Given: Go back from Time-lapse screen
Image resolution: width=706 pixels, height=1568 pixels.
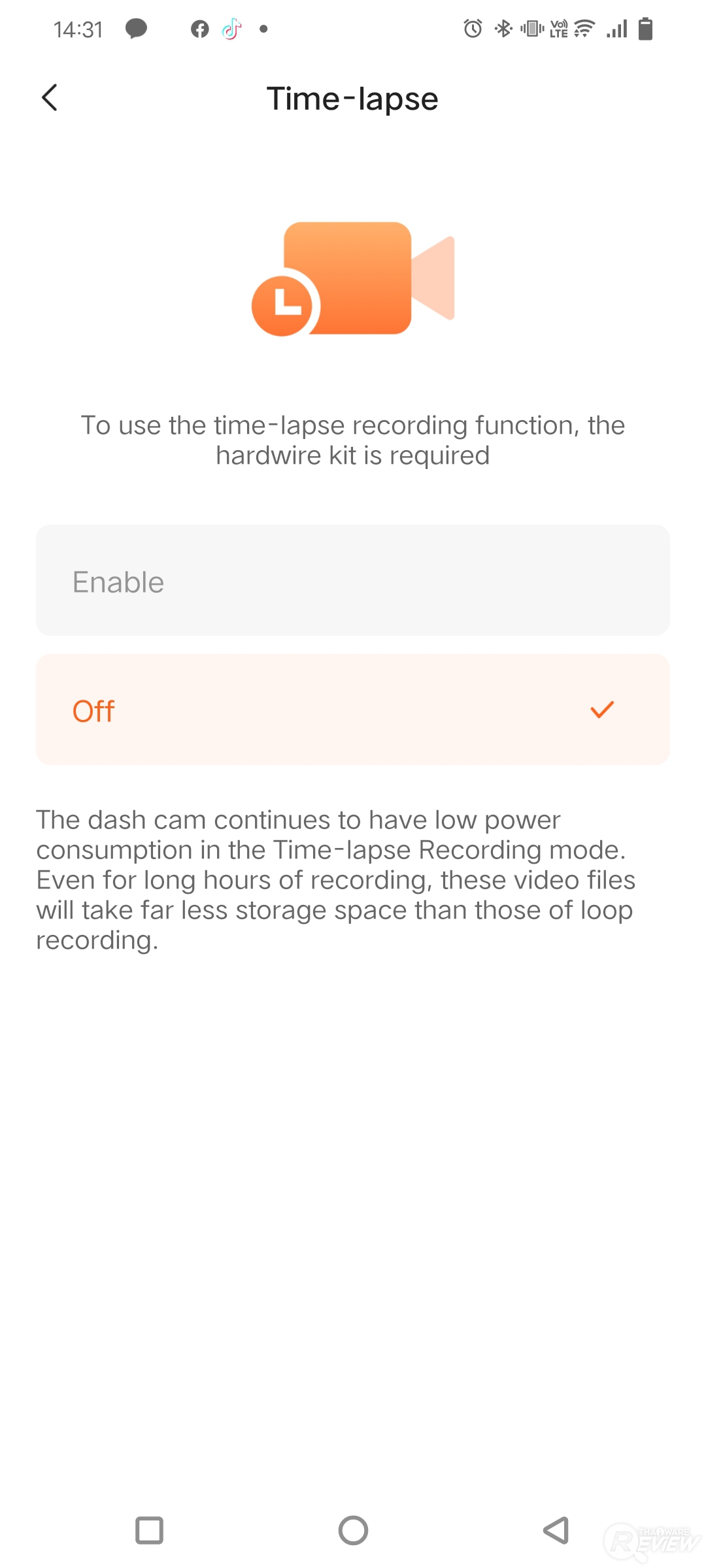Looking at the screenshot, I should (x=50, y=98).
